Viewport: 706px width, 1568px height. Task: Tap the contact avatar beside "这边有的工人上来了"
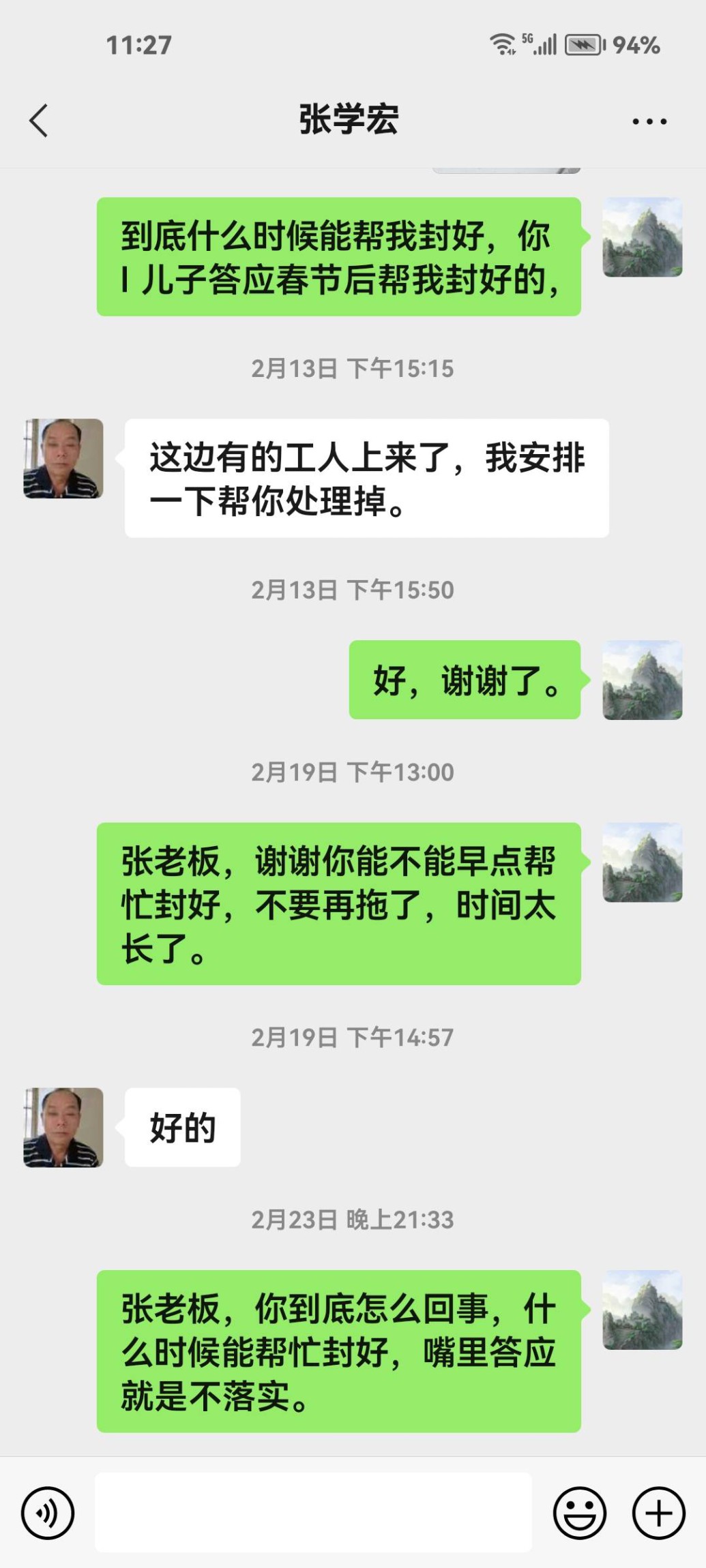[x=63, y=458]
